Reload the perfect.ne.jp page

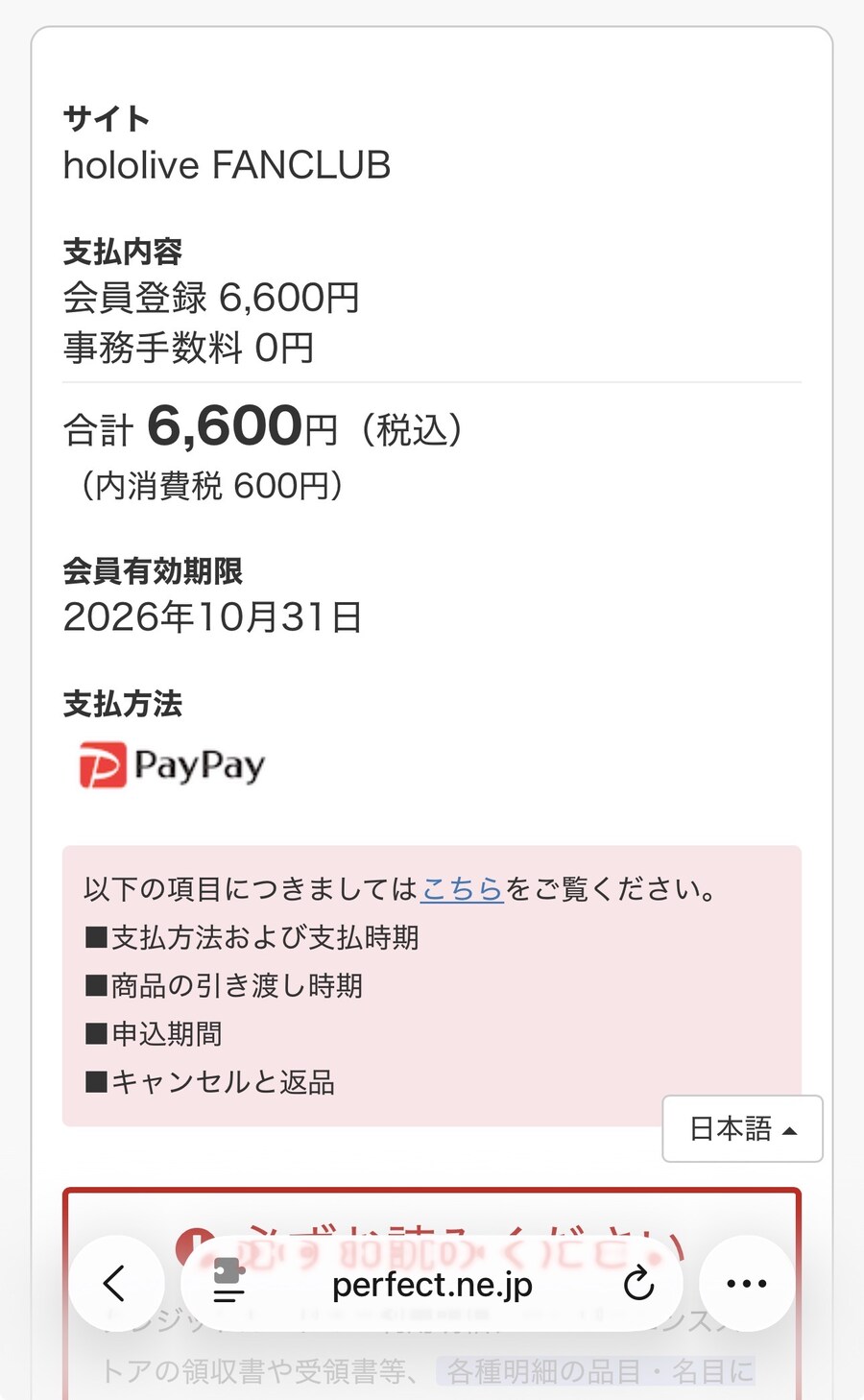coord(638,1284)
